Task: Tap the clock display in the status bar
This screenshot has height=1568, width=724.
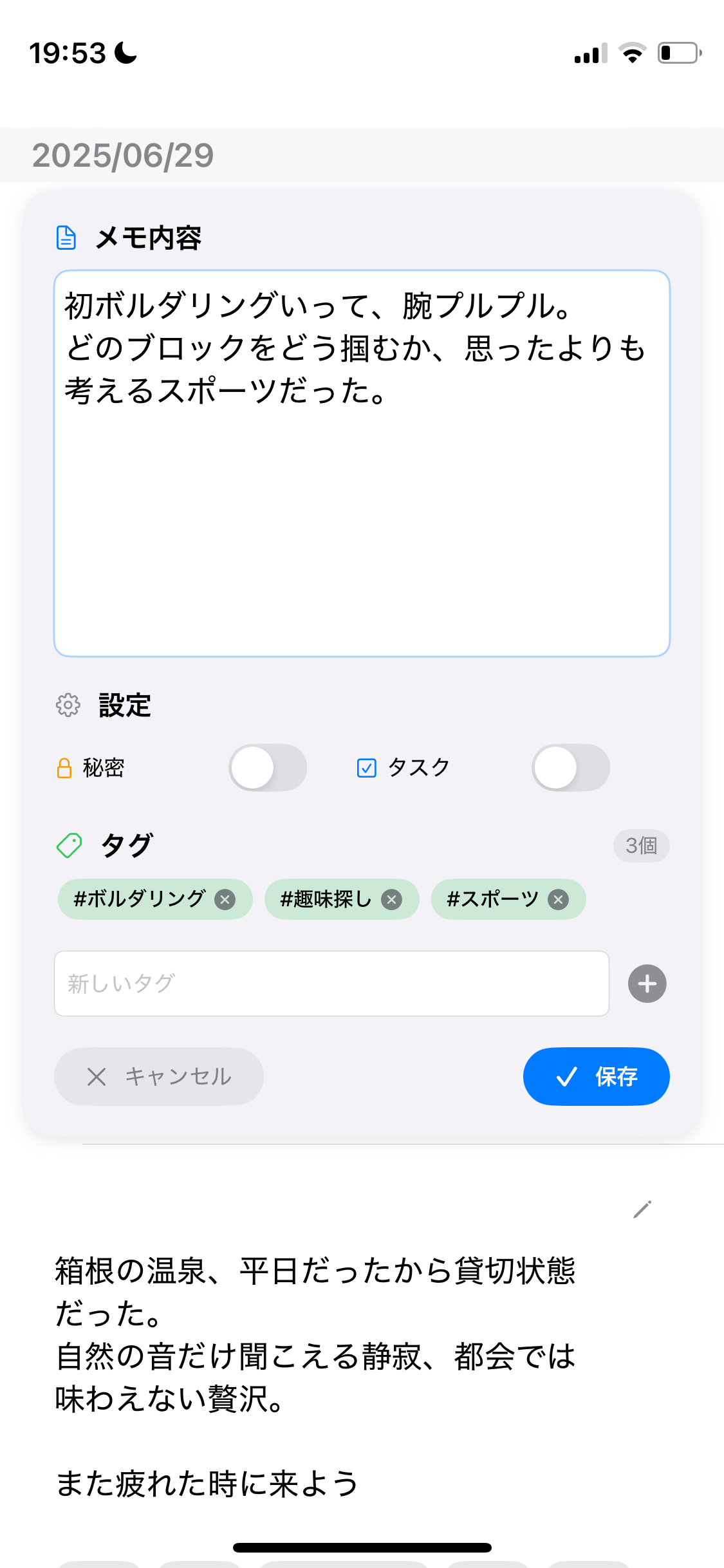Action: 68,54
